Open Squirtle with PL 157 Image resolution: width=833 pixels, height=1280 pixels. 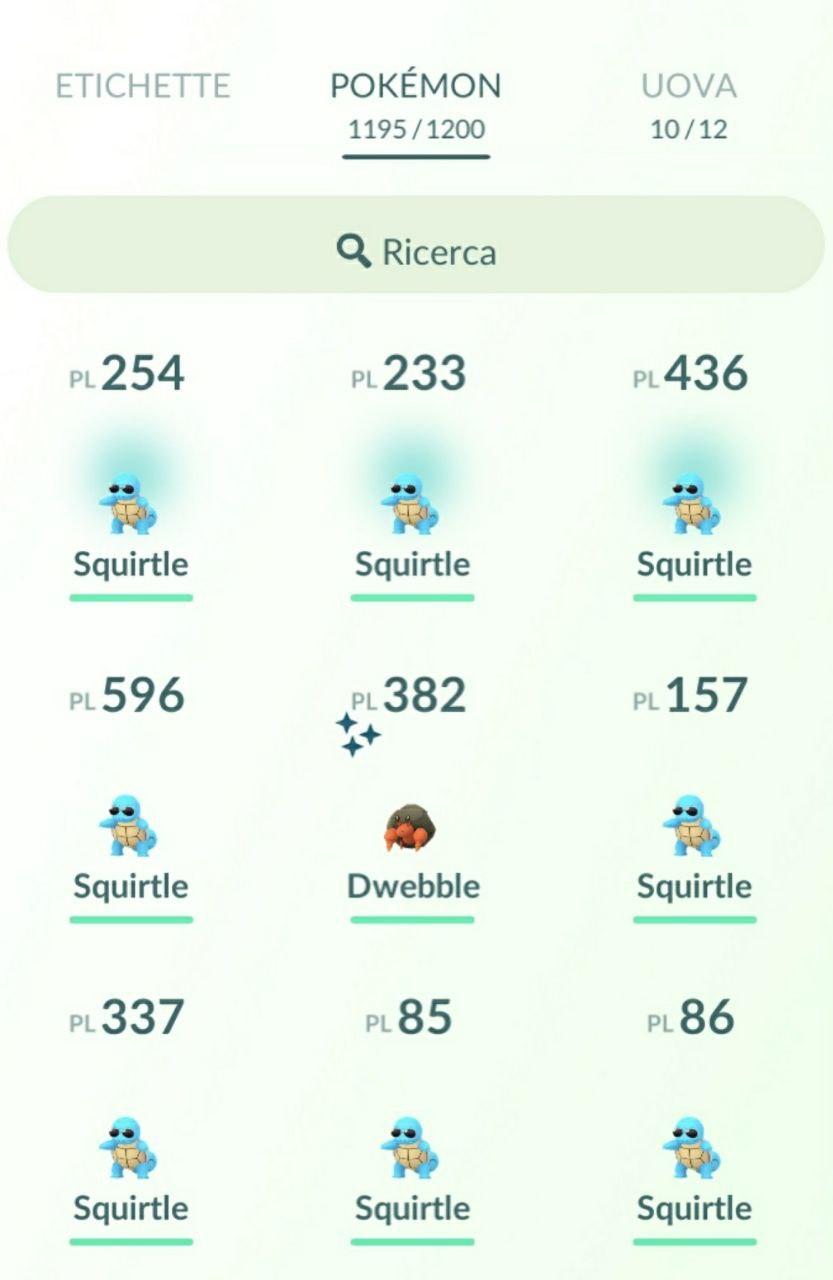coord(694,825)
